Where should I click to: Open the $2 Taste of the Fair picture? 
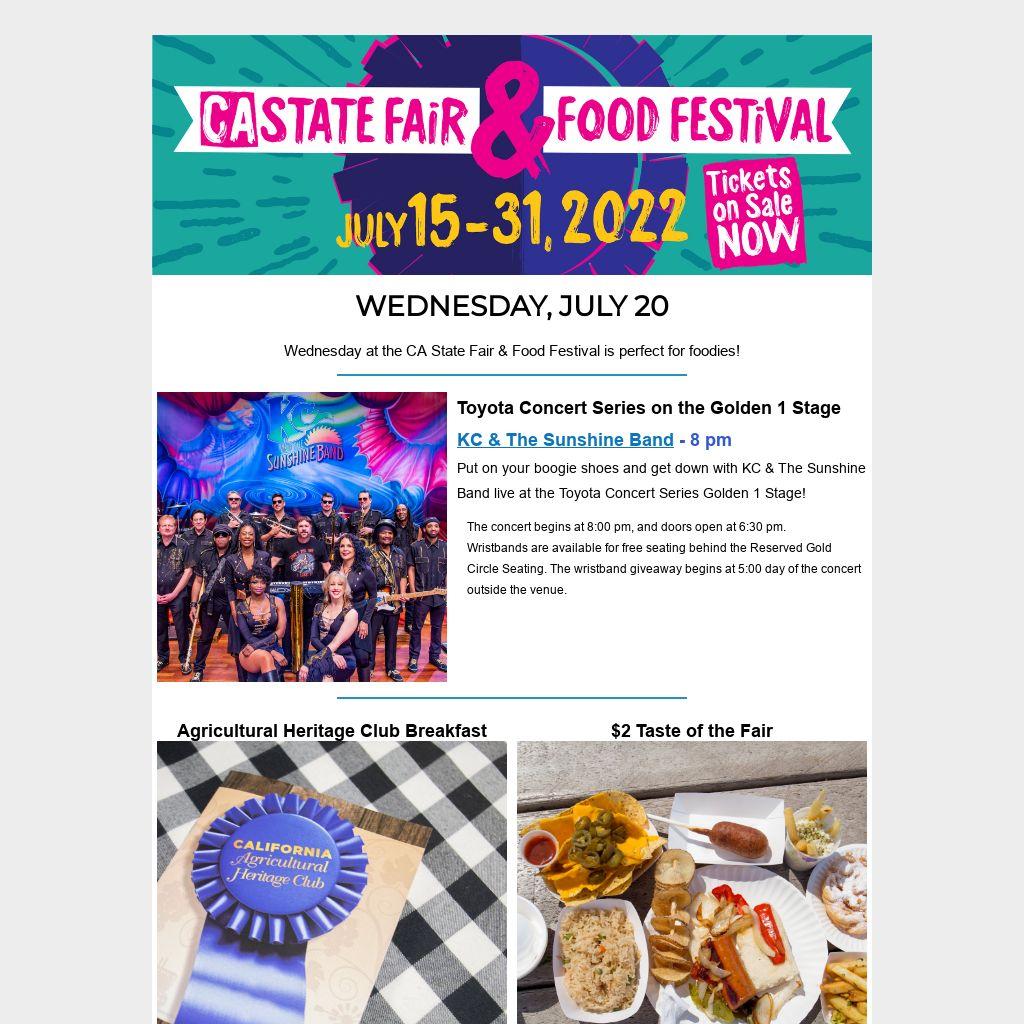[x=692, y=882]
